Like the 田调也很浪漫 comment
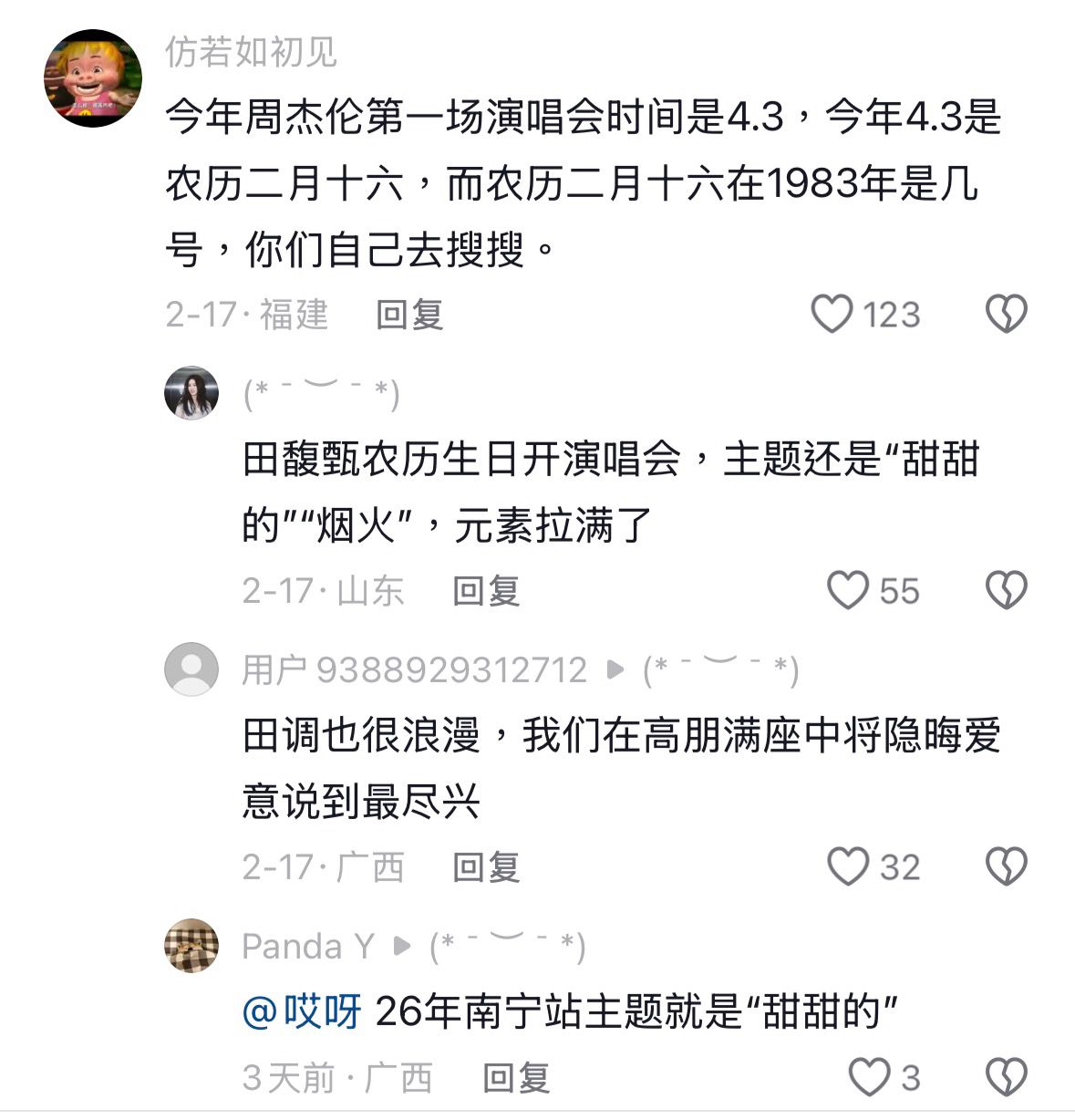 coord(847,866)
